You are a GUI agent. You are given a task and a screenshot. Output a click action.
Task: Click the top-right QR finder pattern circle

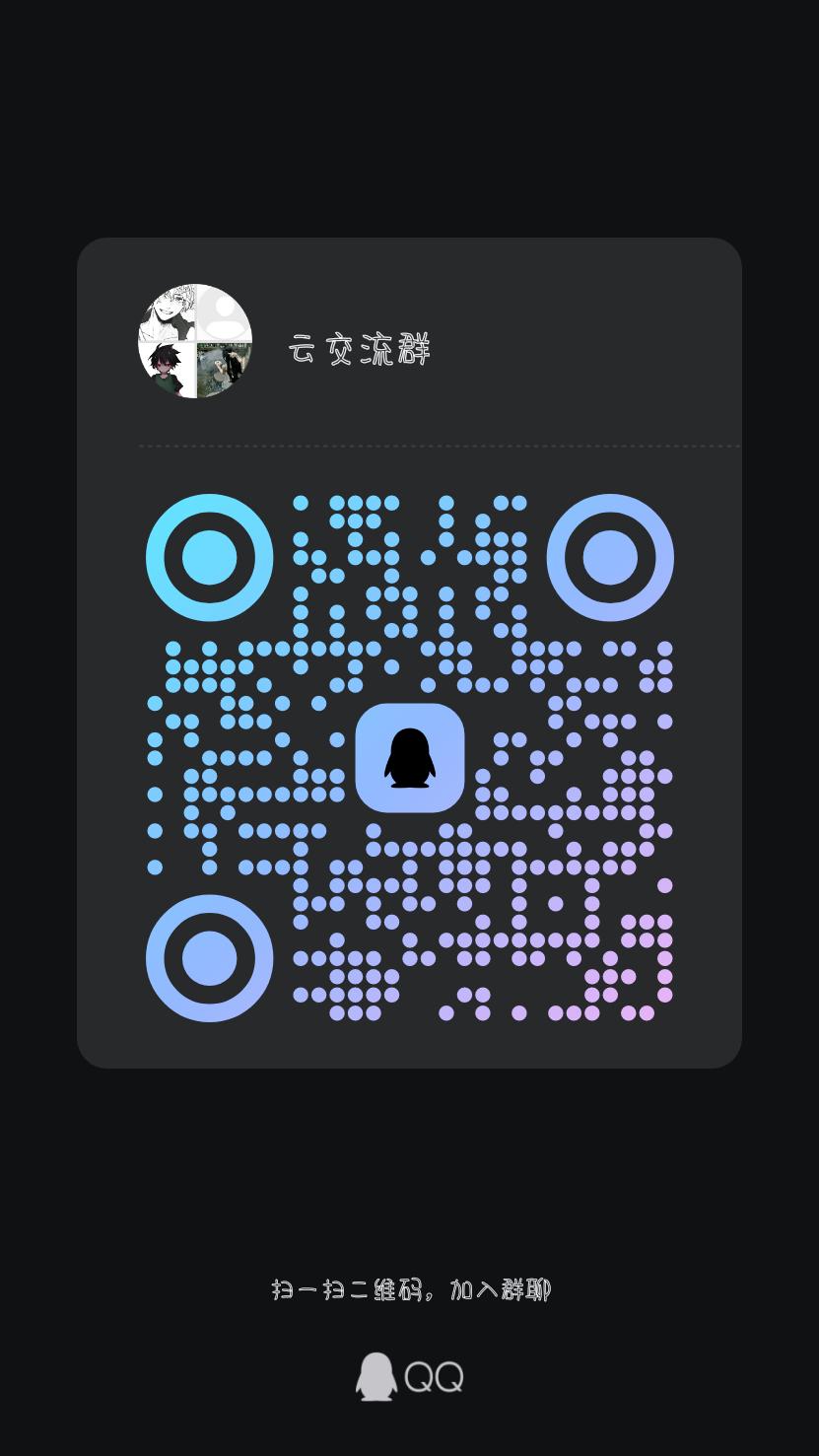(x=611, y=557)
